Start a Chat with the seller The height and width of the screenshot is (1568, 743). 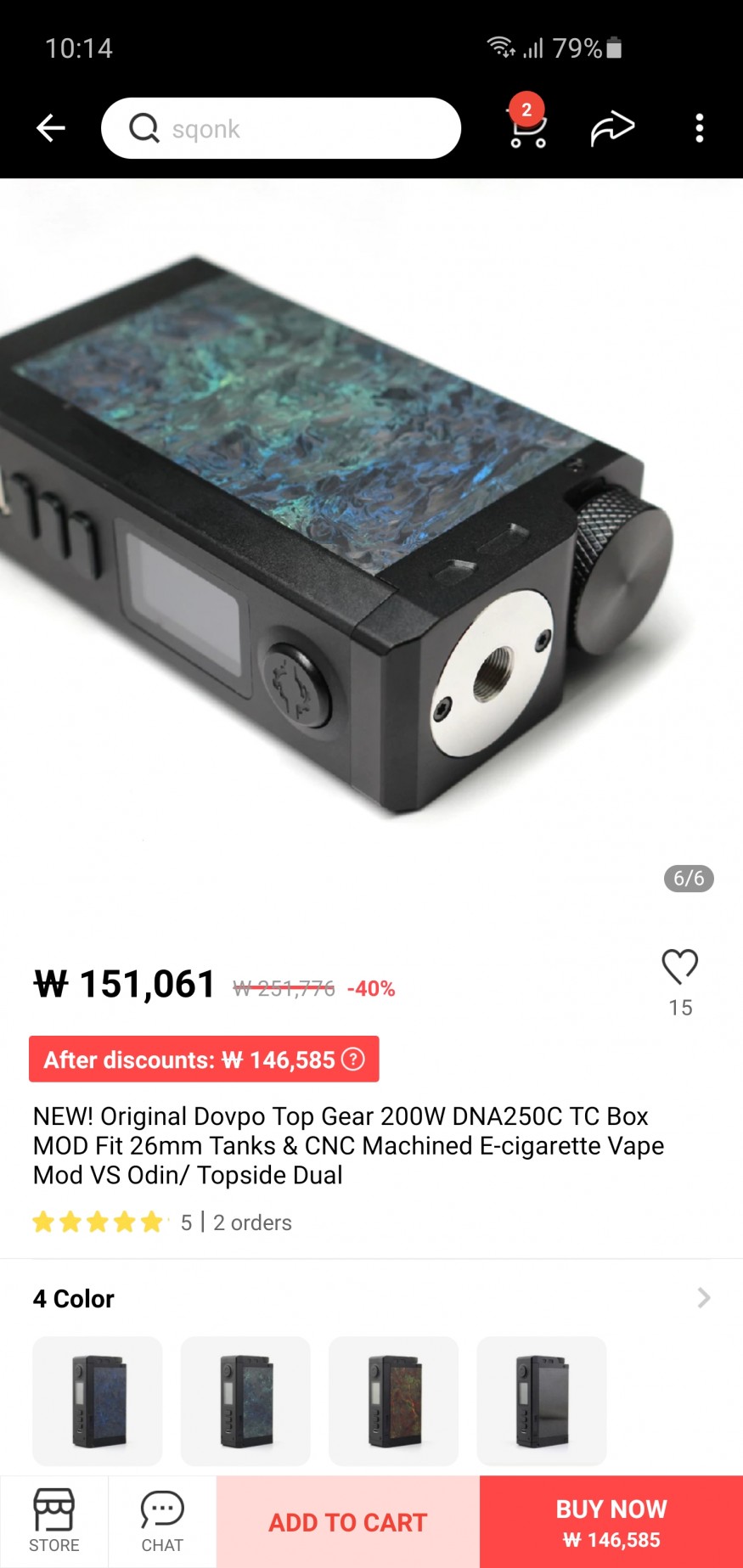pos(162,1520)
